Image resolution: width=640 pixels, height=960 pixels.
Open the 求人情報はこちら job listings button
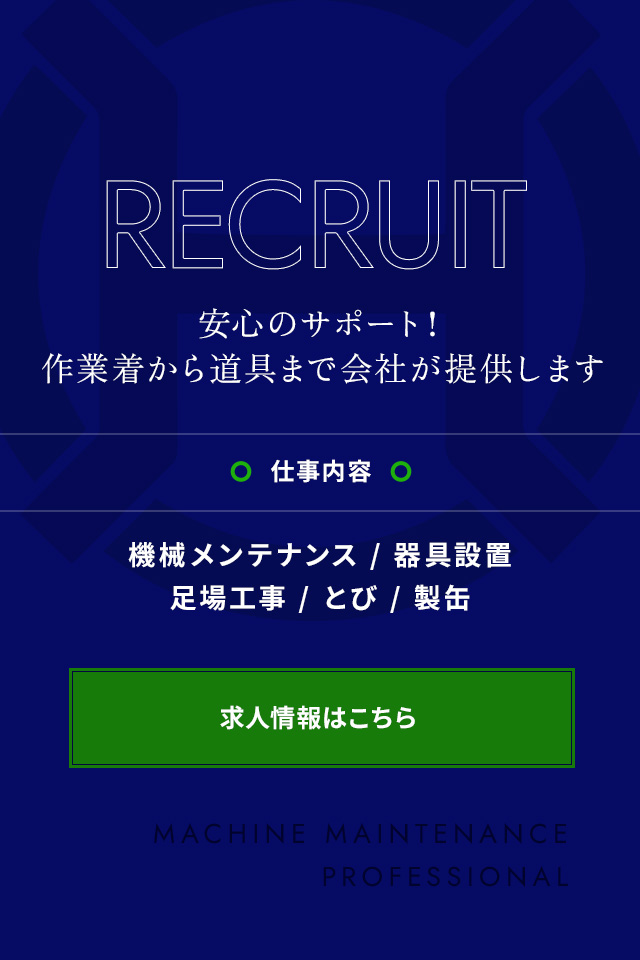click(321, 718)
